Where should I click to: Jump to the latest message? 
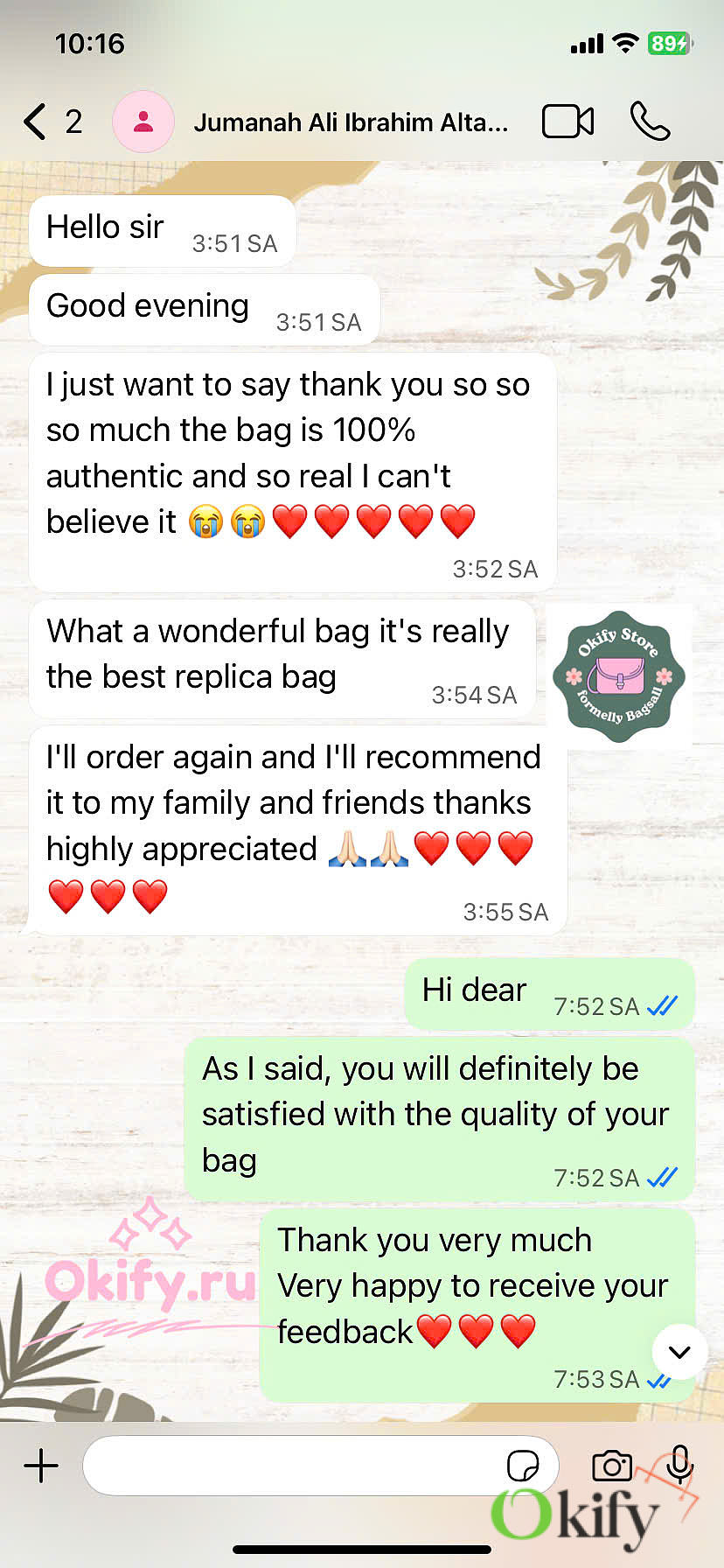(679, 1352)
